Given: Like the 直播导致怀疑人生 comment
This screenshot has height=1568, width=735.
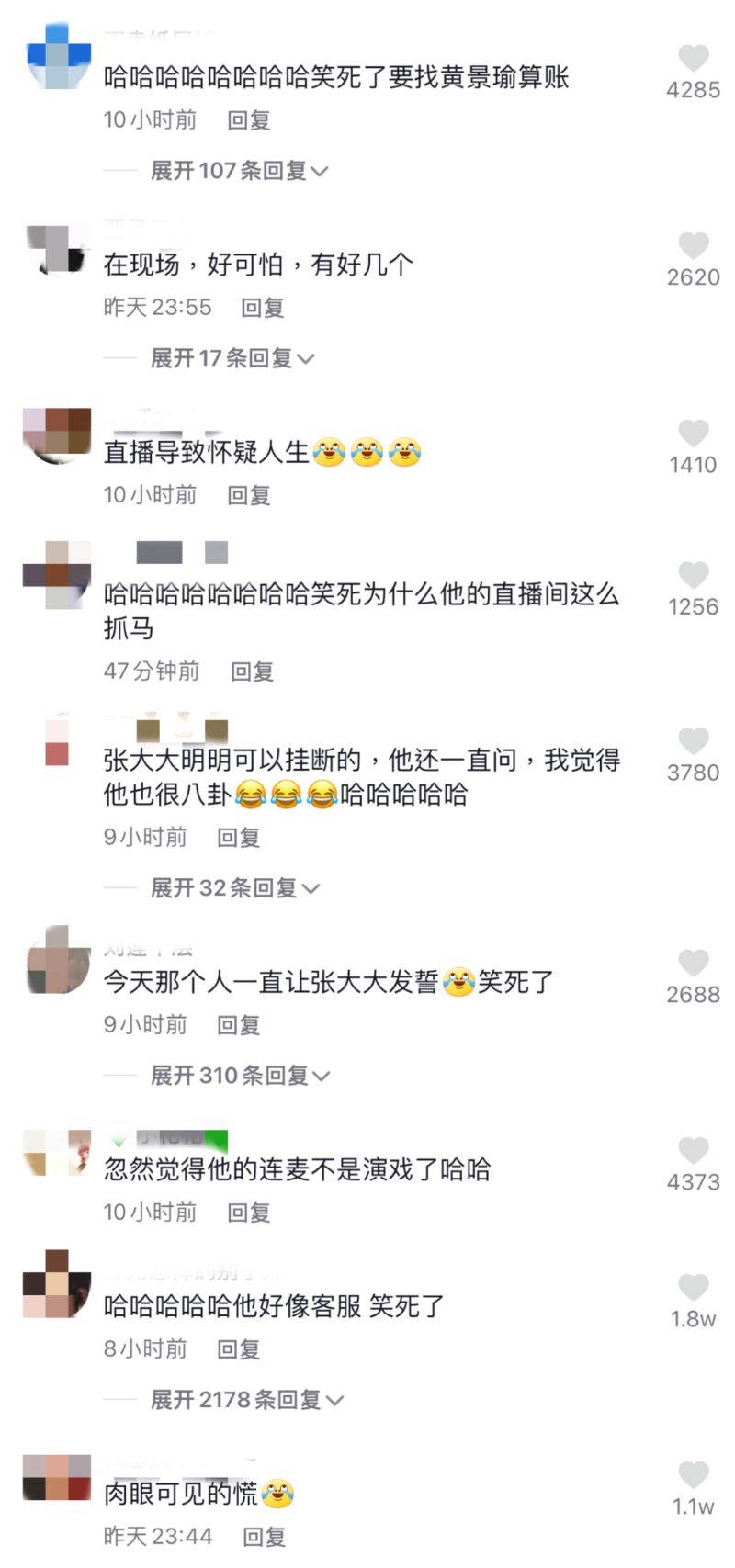Looking at the screenshot, I should pyautogui.click(x=693, y=434).
